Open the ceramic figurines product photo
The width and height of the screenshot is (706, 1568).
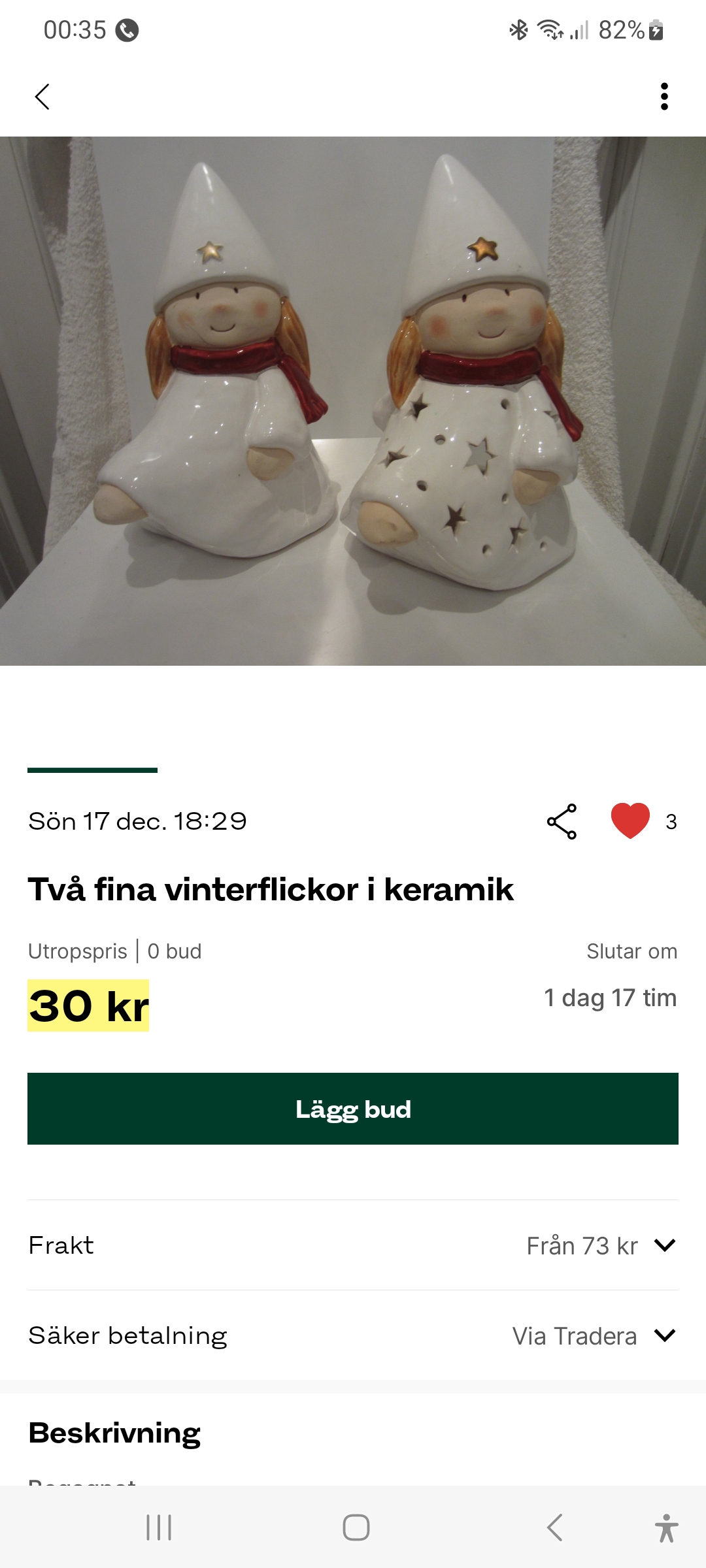point(353,400)
